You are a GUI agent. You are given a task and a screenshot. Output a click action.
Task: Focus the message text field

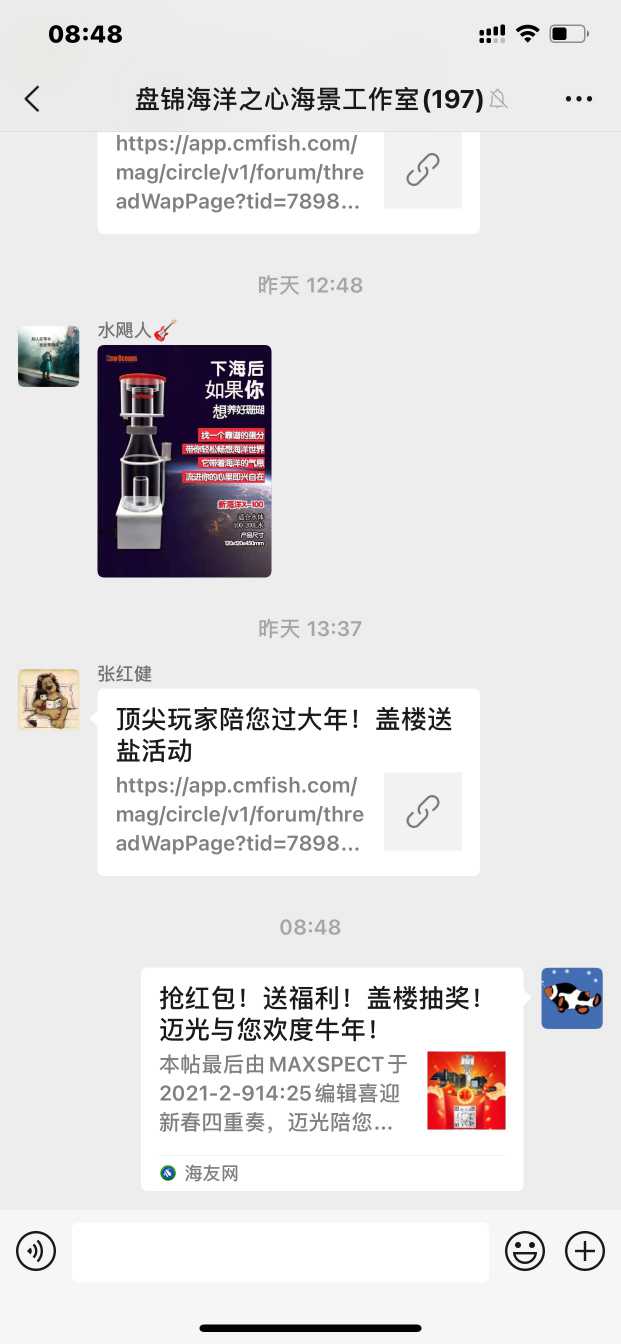tap(280, 1251)
